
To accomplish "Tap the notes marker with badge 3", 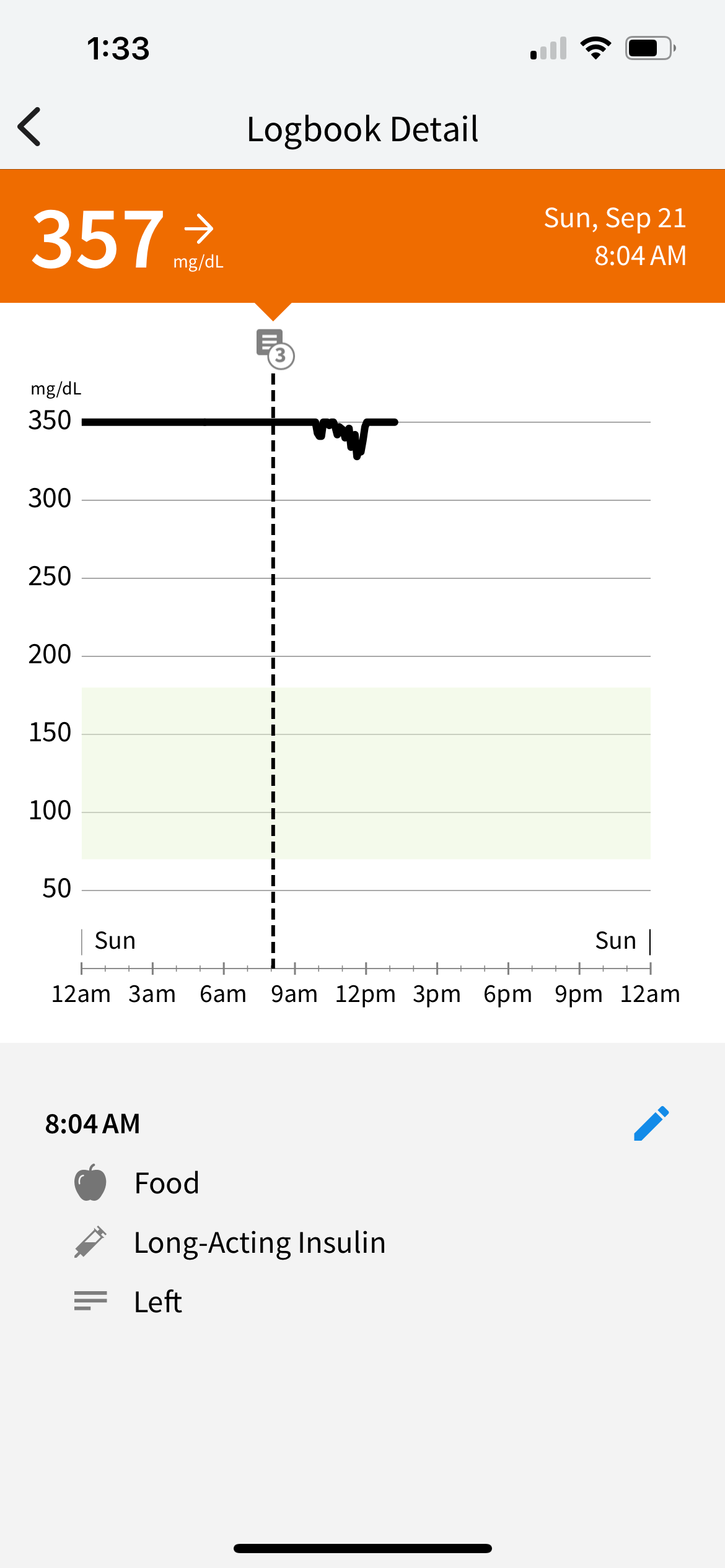I will tap(275, 349).
